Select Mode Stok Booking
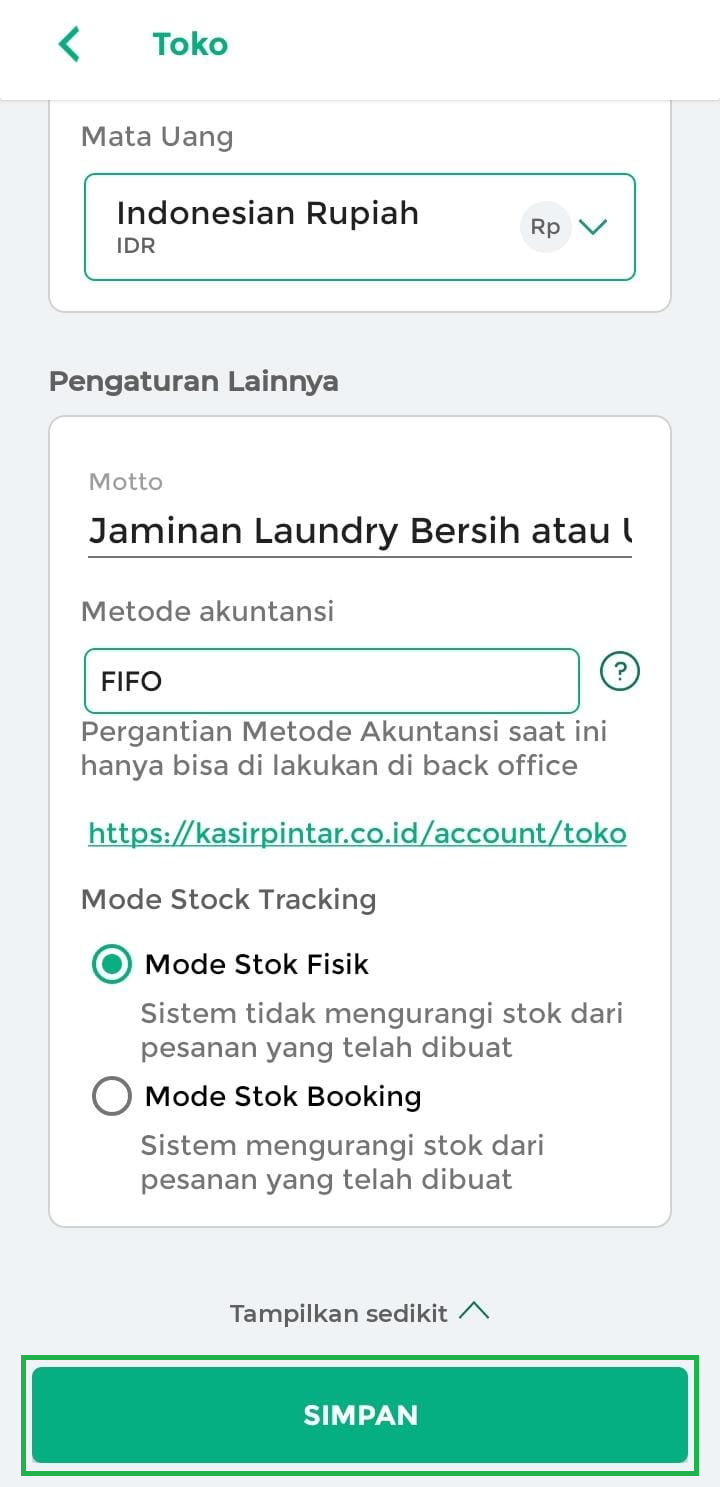This screenshot has height=1487, width=720. [x=112, y=1096]
